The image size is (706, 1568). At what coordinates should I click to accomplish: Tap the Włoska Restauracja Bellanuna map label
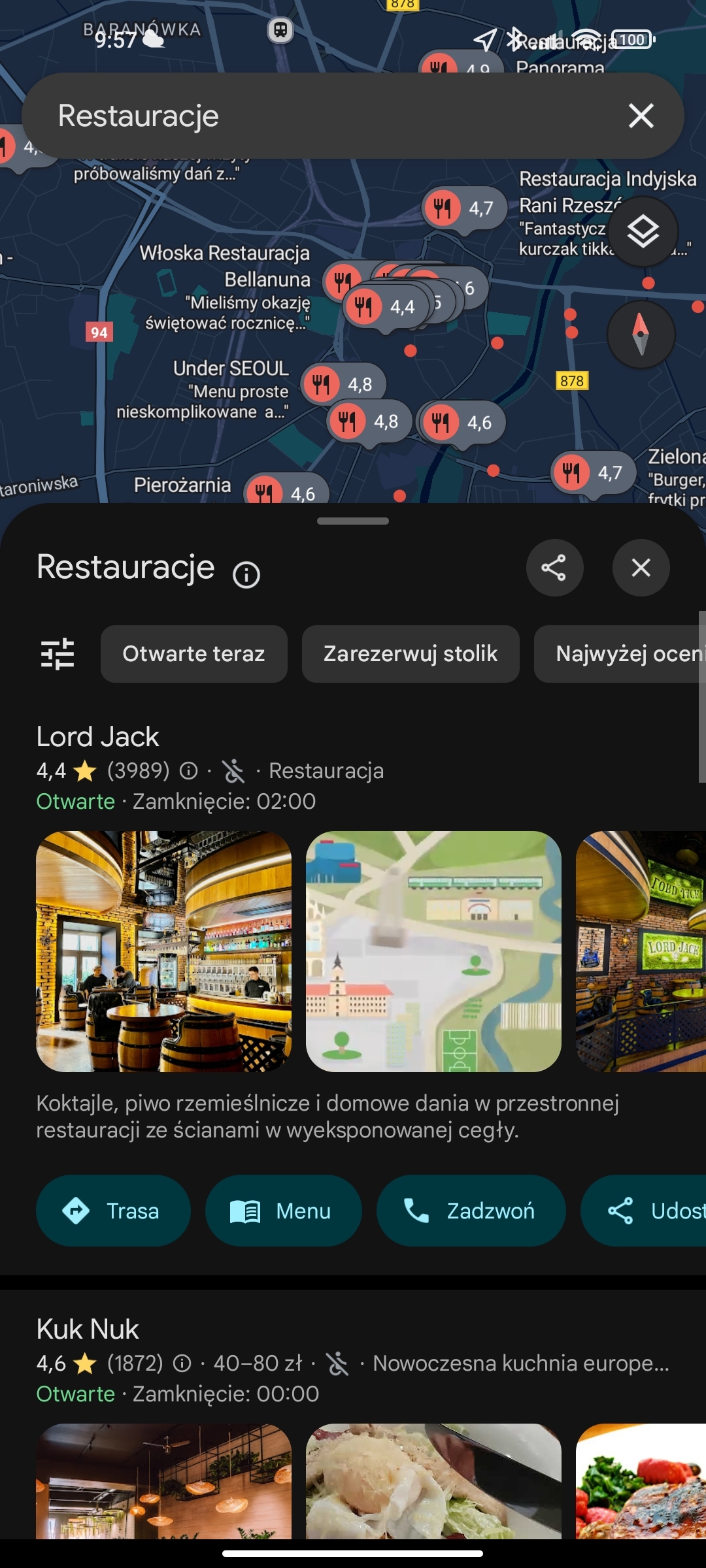[225, 266]
